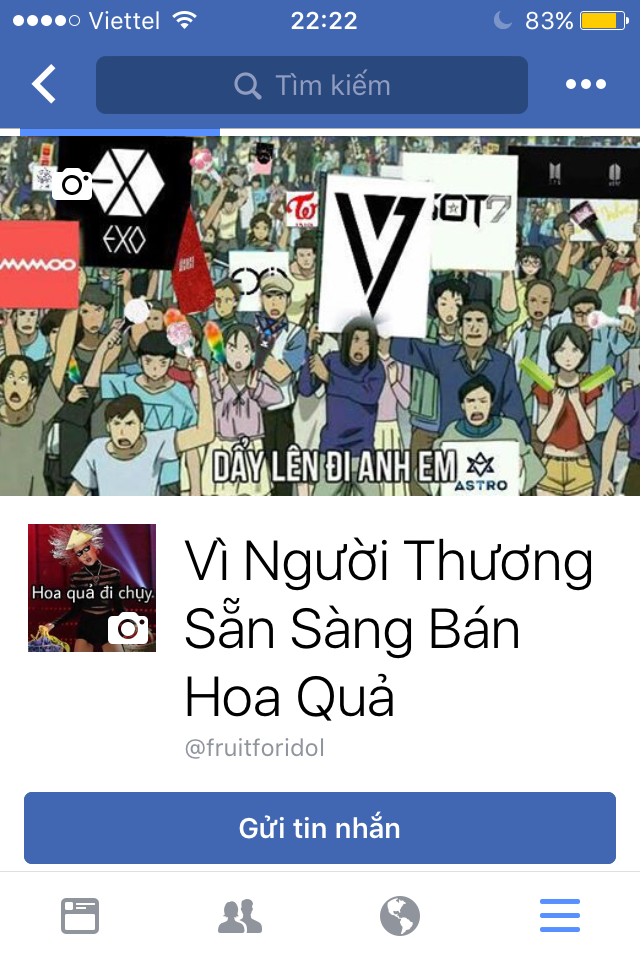Open the hamburger menu tab
640x960 pixels.
pos(560,916)
